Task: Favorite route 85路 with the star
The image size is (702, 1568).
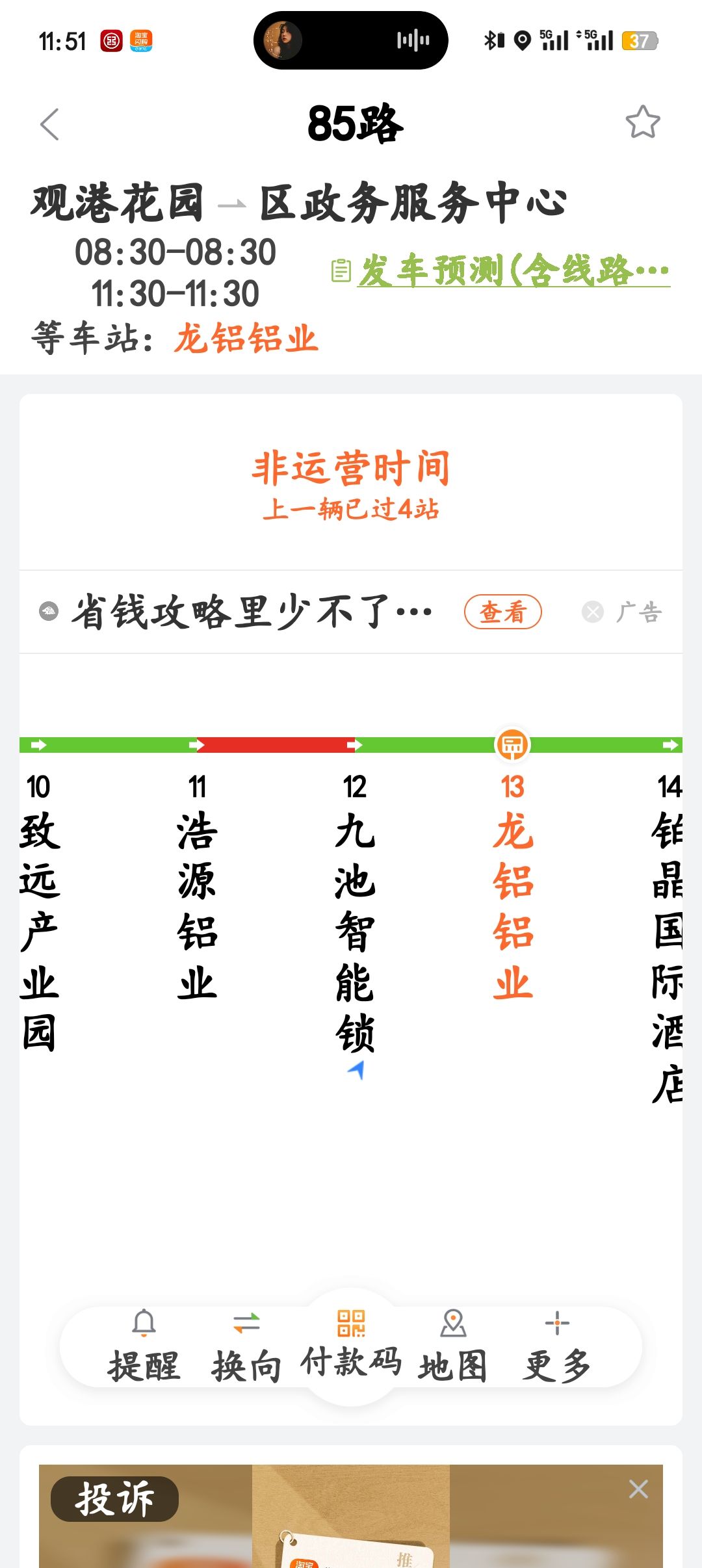Action: coord(642,122)
